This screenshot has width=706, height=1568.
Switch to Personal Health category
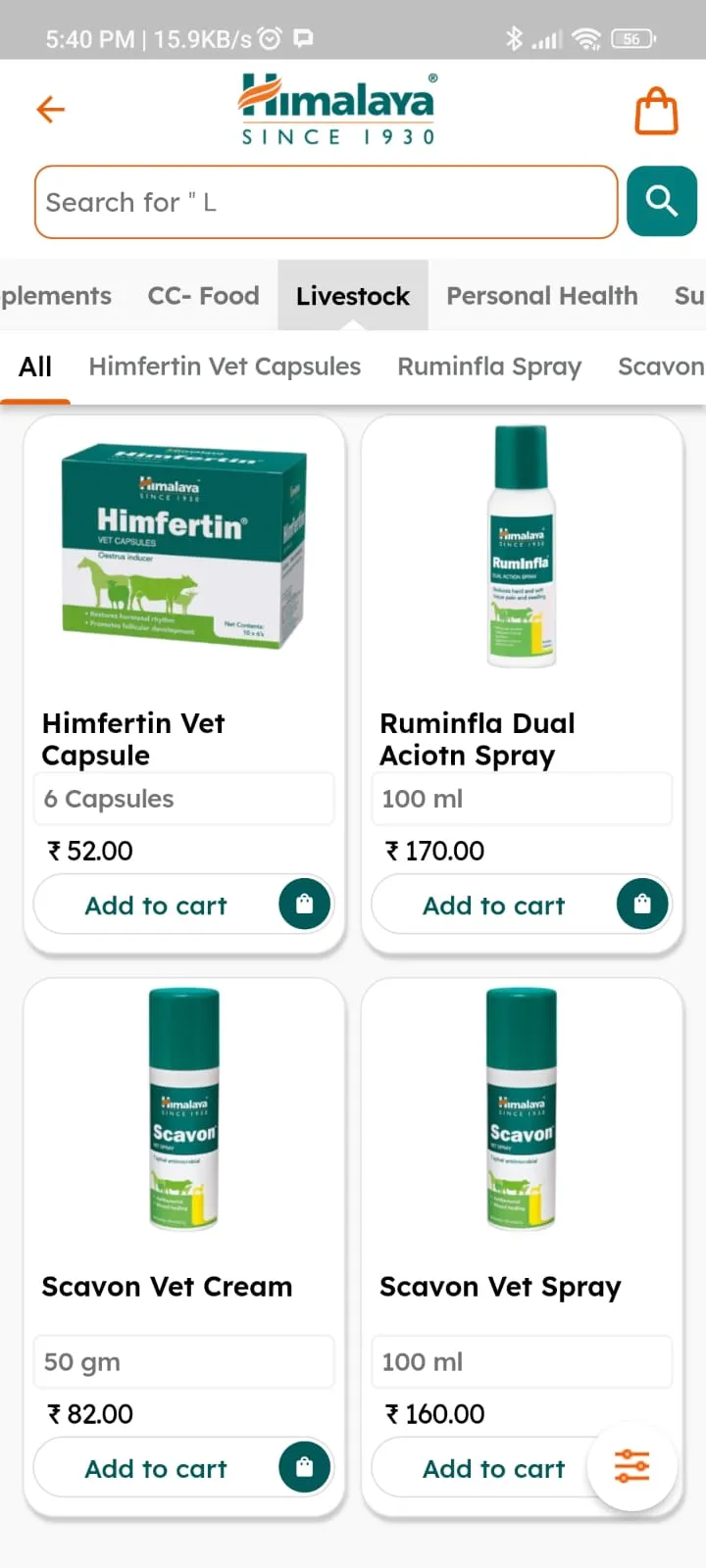point(541,296)
